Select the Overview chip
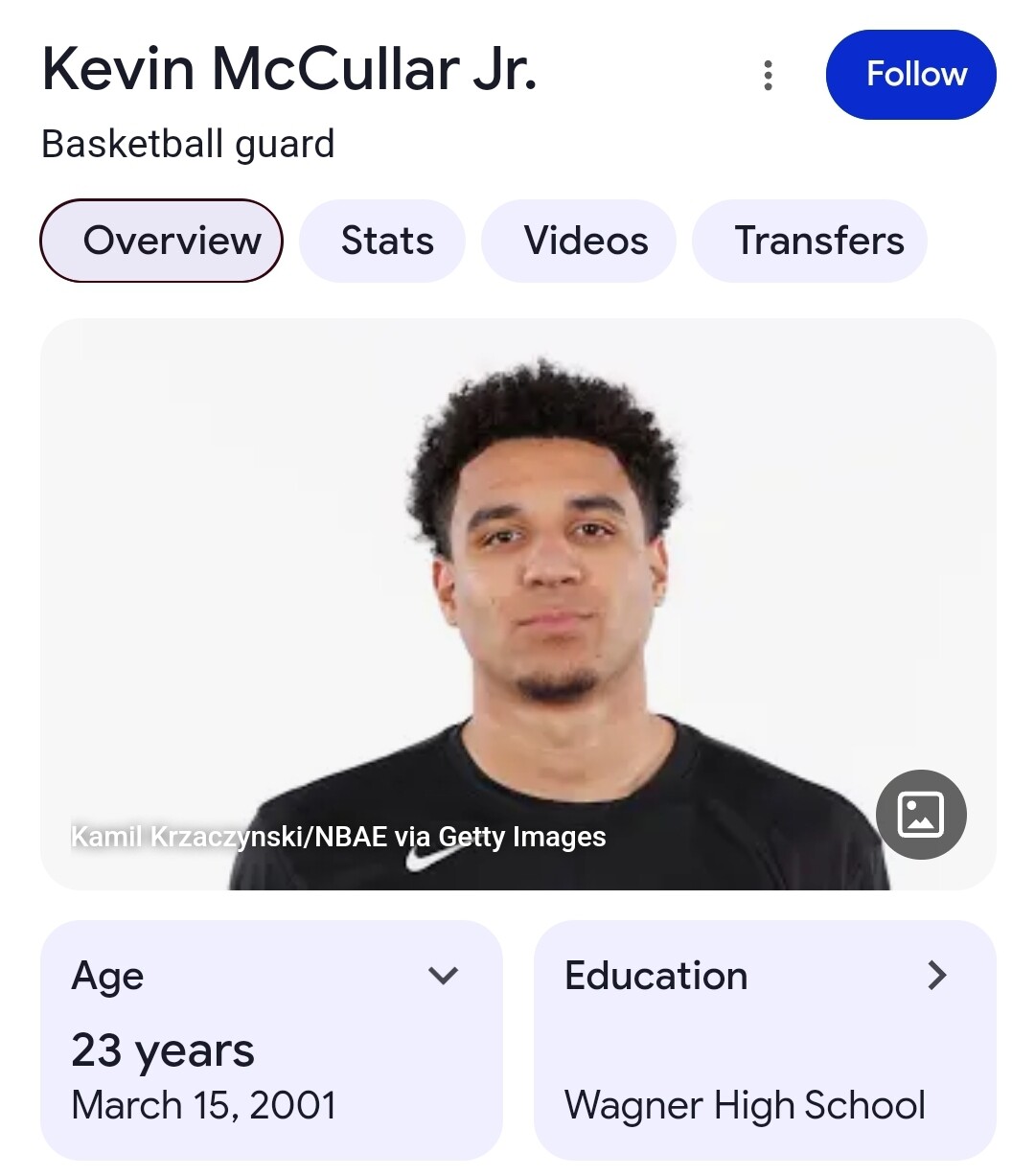The image size is (1035, 1176). coord(161,241)
